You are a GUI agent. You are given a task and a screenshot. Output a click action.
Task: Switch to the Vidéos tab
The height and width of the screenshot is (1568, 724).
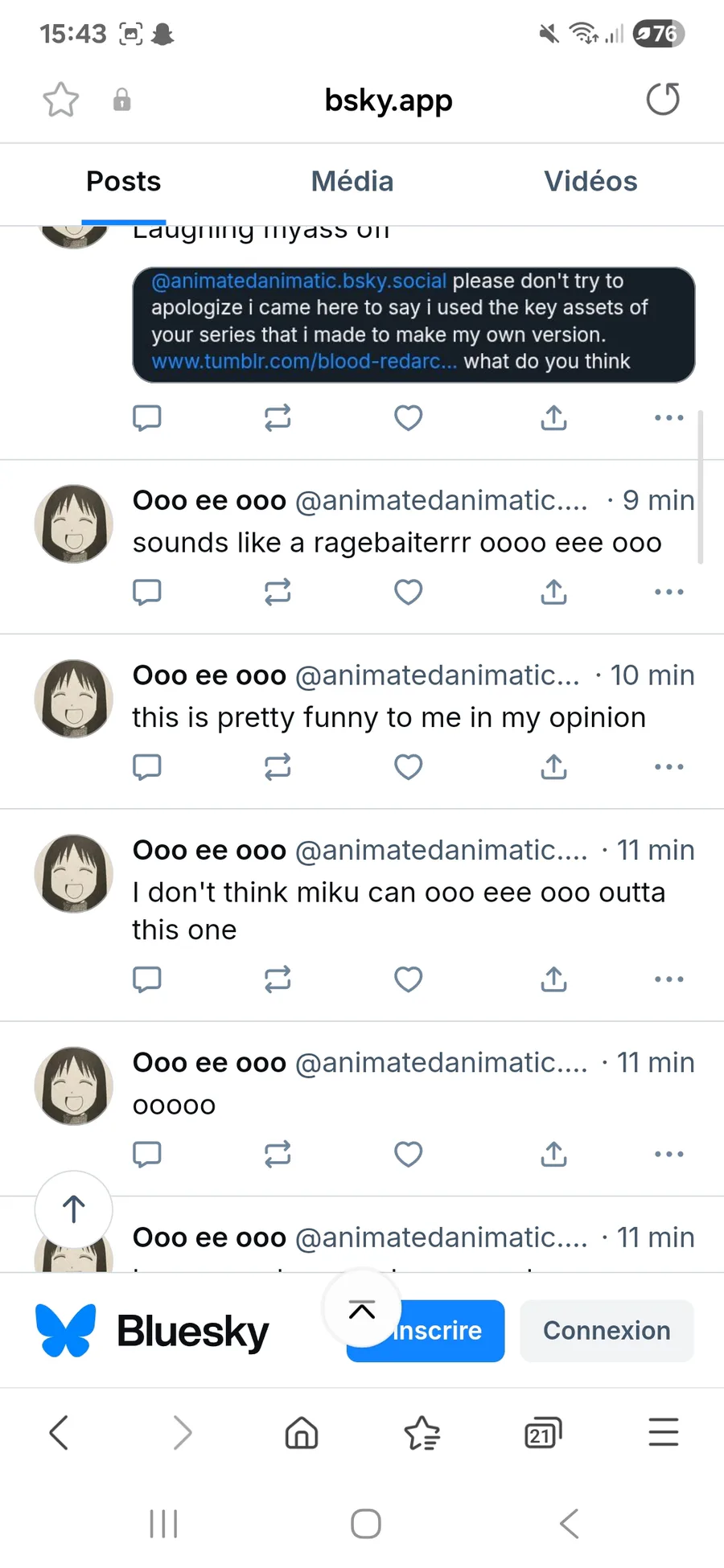point(590,182)
